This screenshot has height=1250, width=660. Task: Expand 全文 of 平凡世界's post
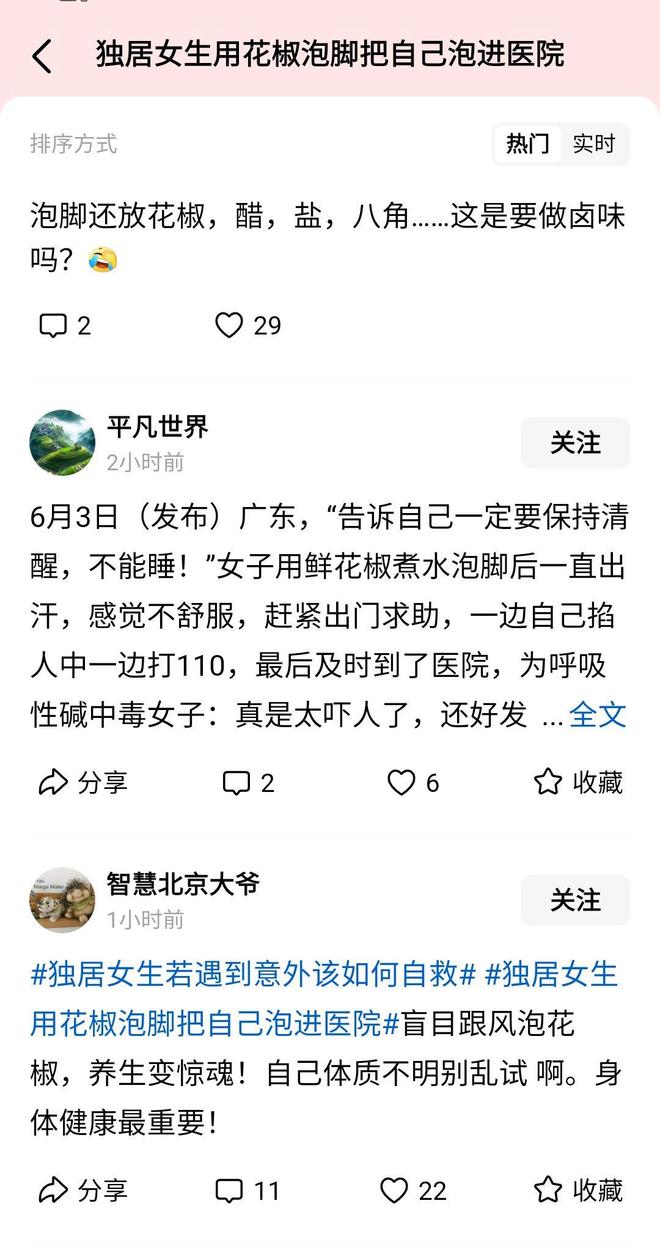coord(597,714)
